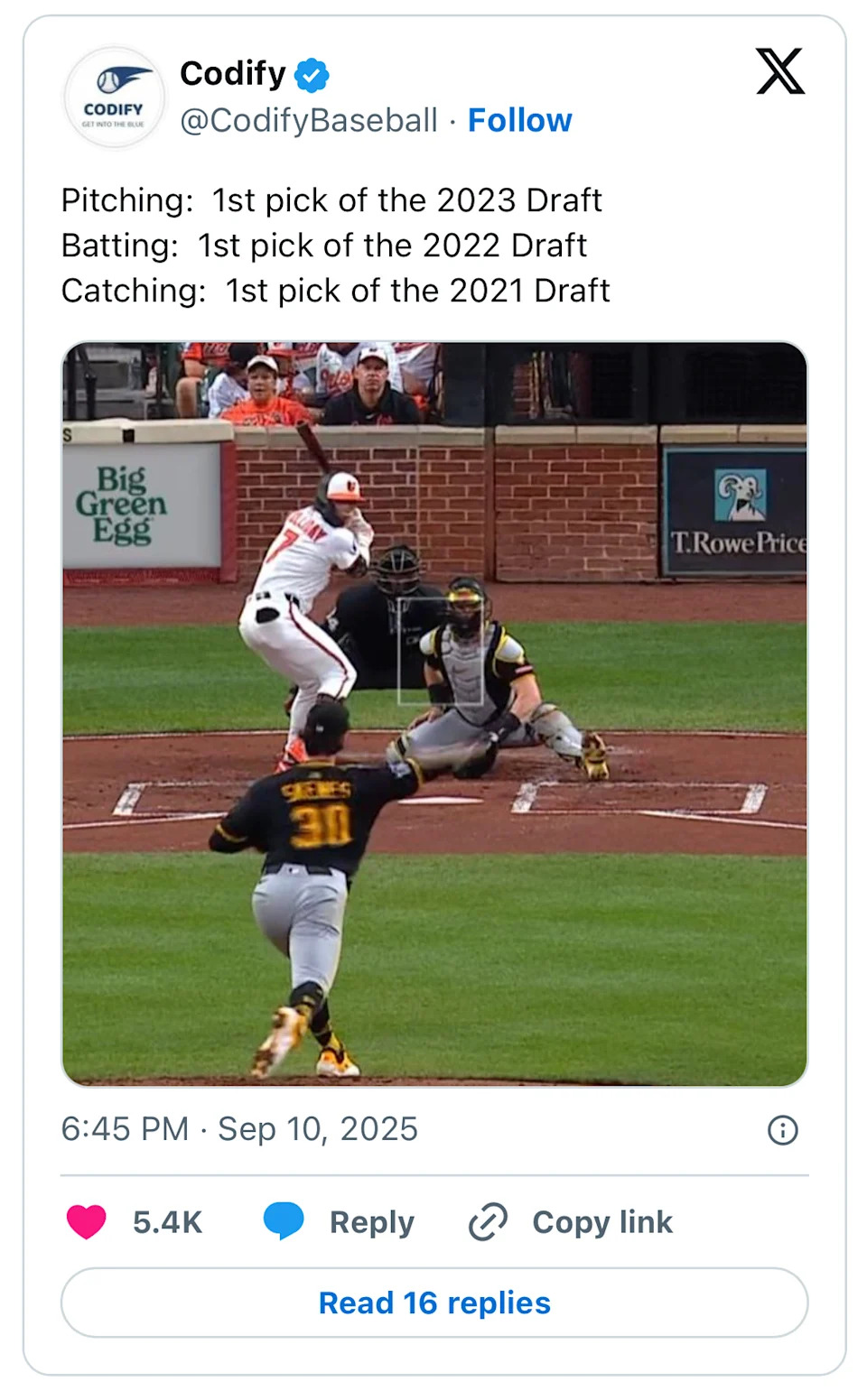Open the info icon beside the date
Image resolution: width=867 pixels, height=1400 pixels.
782,1129
